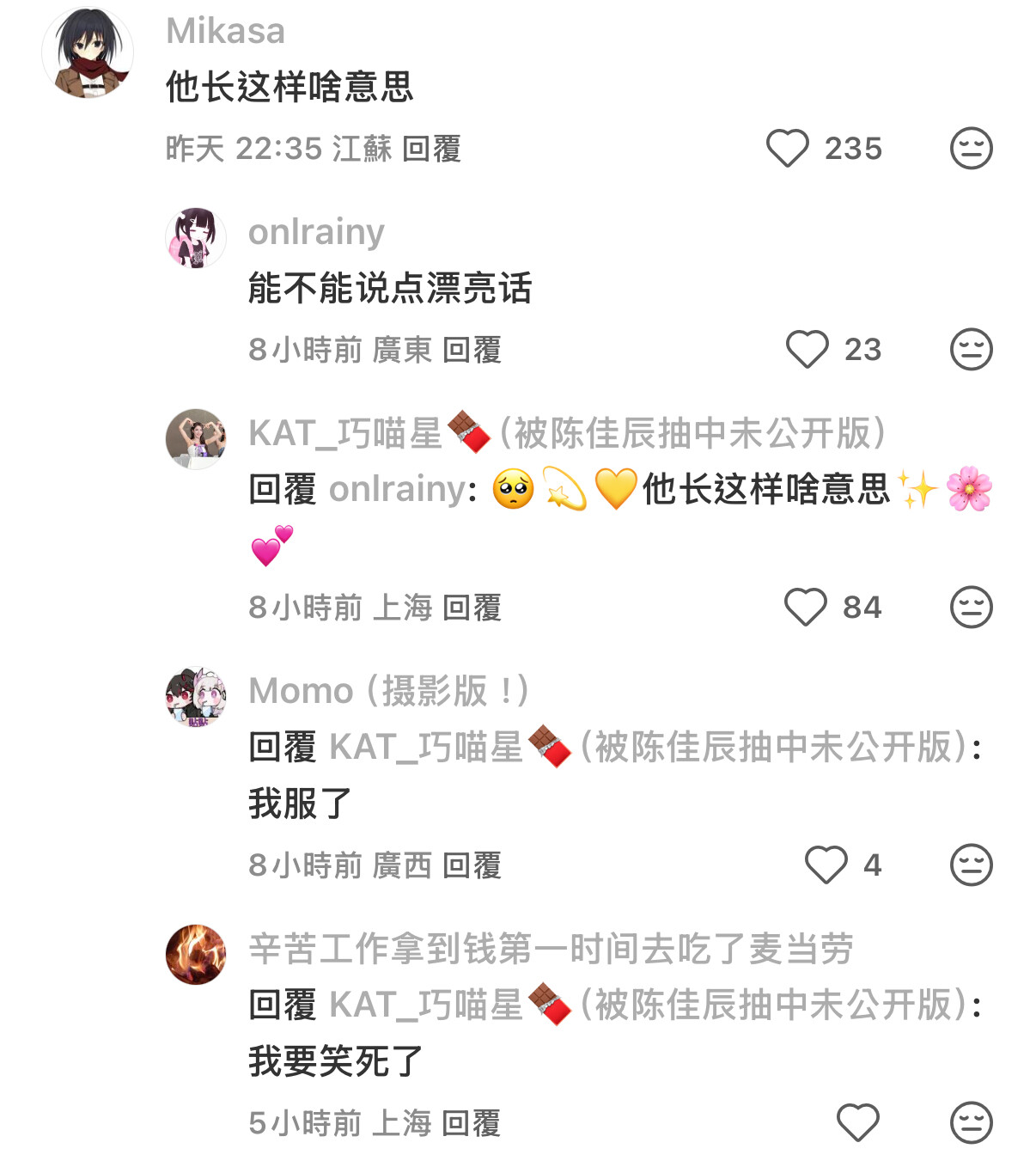Viewport: 1036px width, 1161px height.
Task: Like the 我要笑死了 reply
Action: [x=857, y=1123]
